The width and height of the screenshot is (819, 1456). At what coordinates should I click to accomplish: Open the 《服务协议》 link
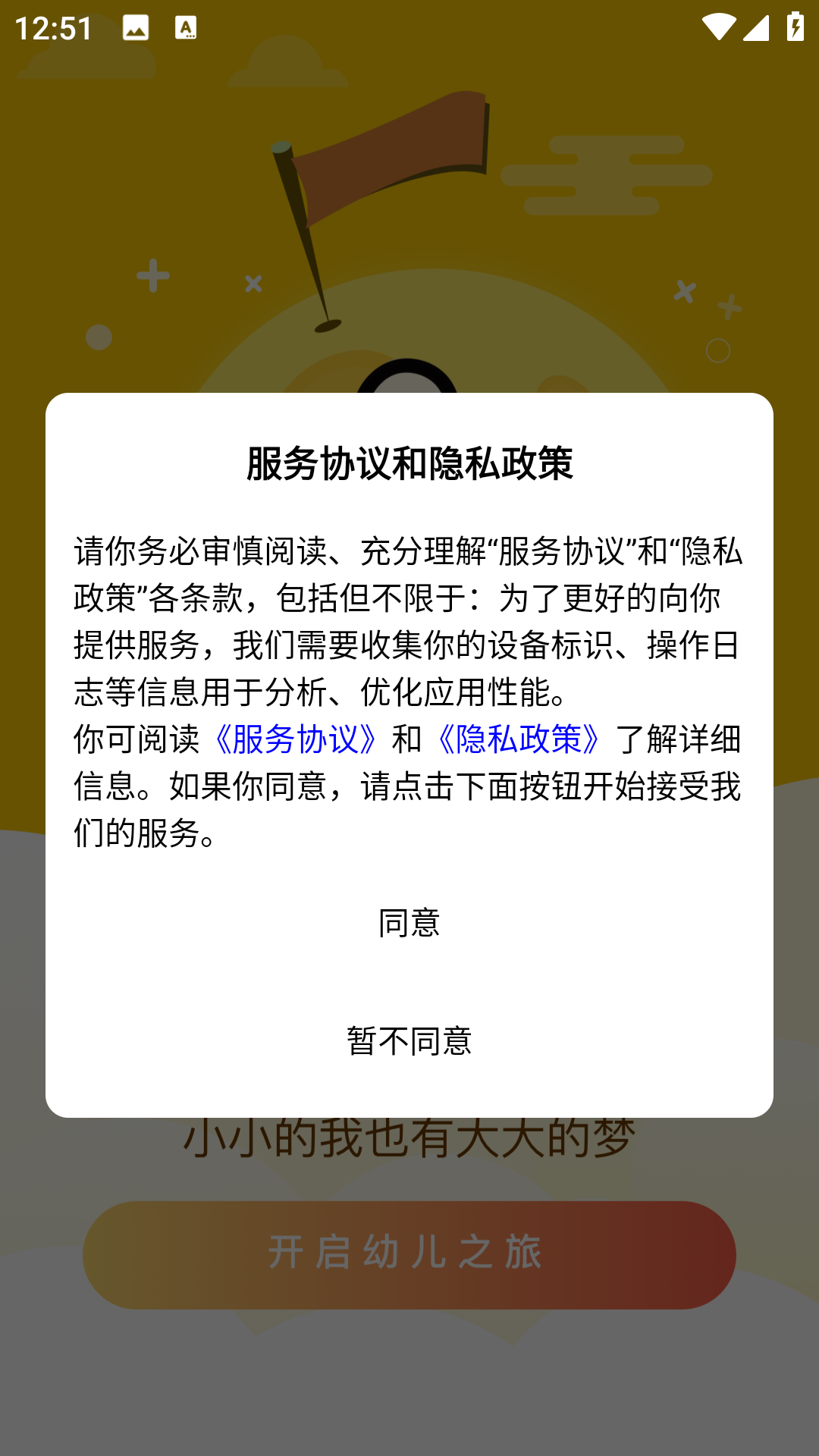pyautogui.click(x=295, y=739)
